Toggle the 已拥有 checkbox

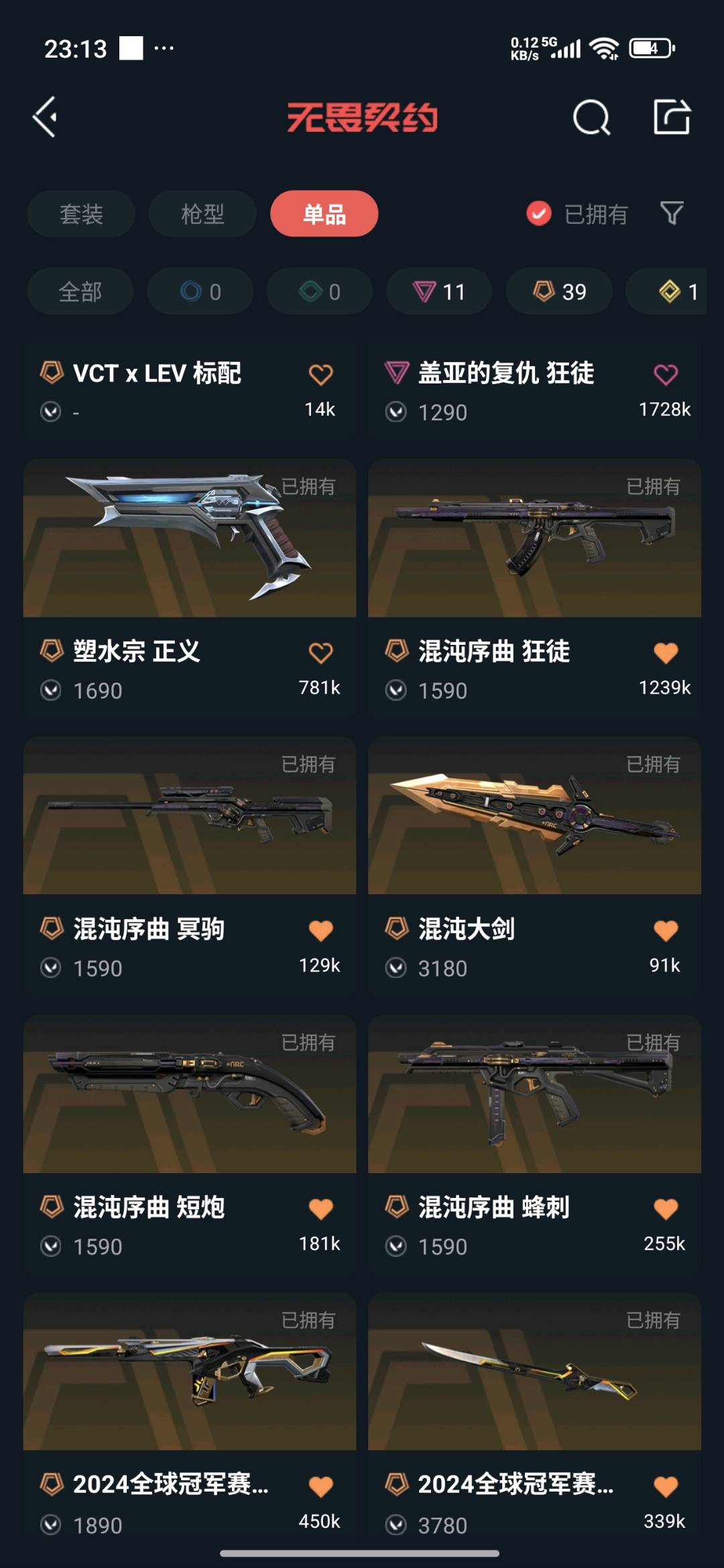point(539,214)
